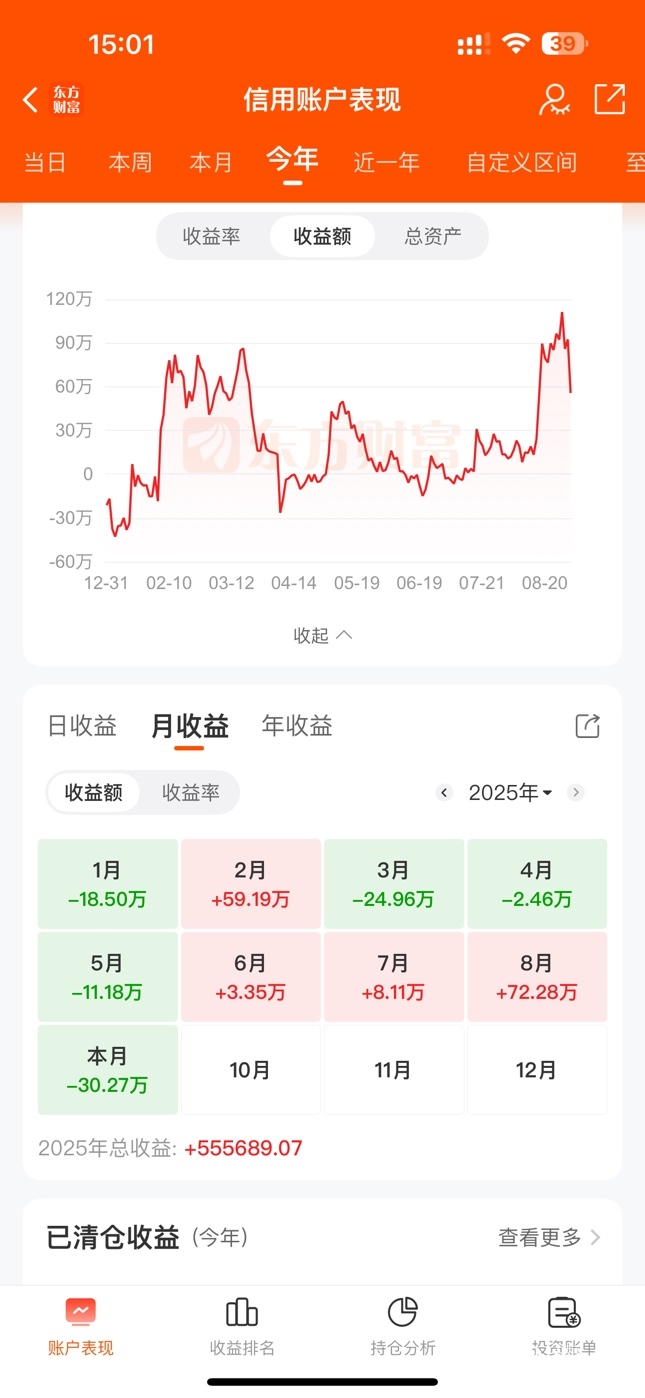Open the 持仓分析 bottom tab
The width and height of the screenshot is (645, 1398).
[x=402, y=1326]
